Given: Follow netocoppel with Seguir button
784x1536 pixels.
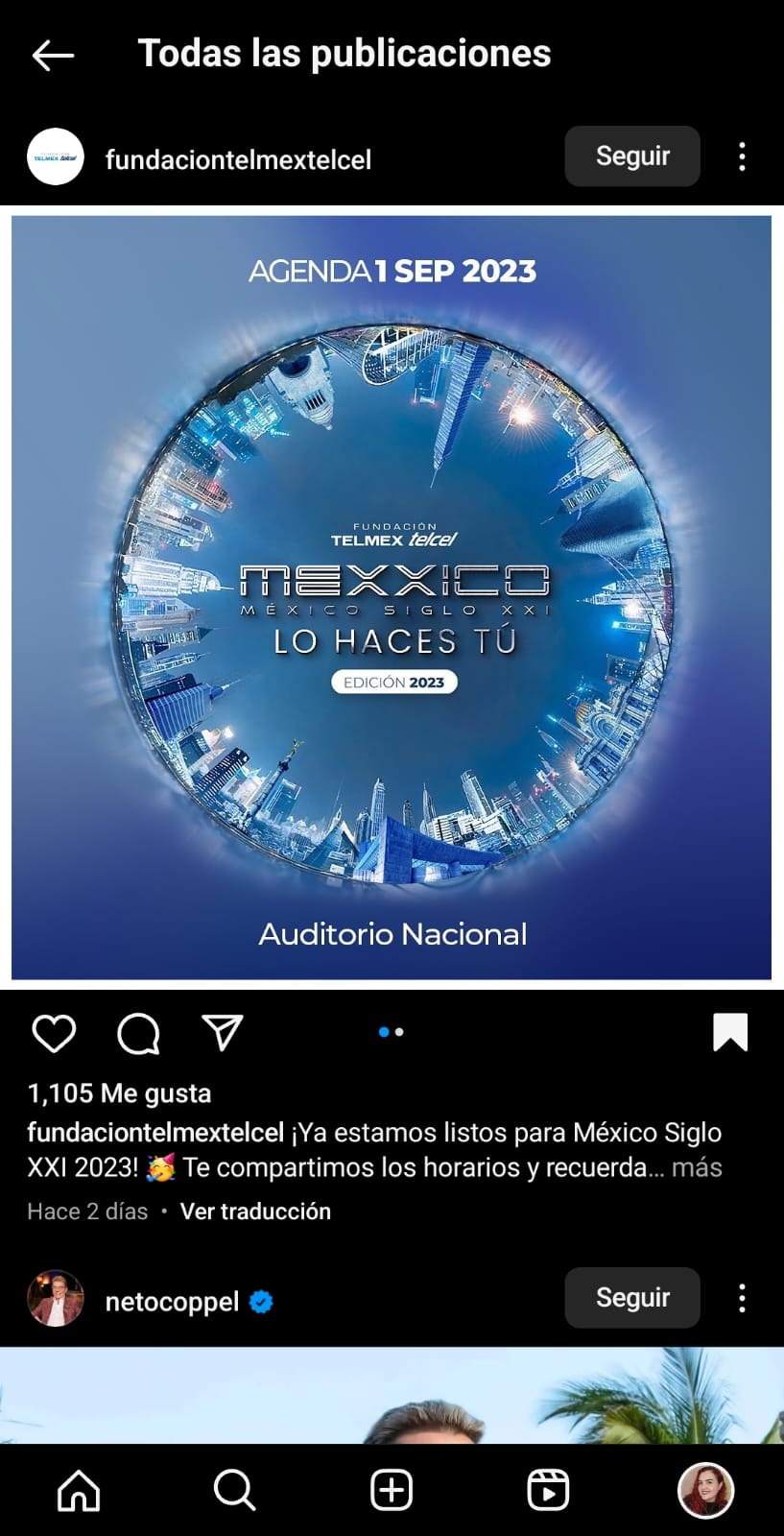Looking at the screenshot, I should click(x=631, y=1298).
